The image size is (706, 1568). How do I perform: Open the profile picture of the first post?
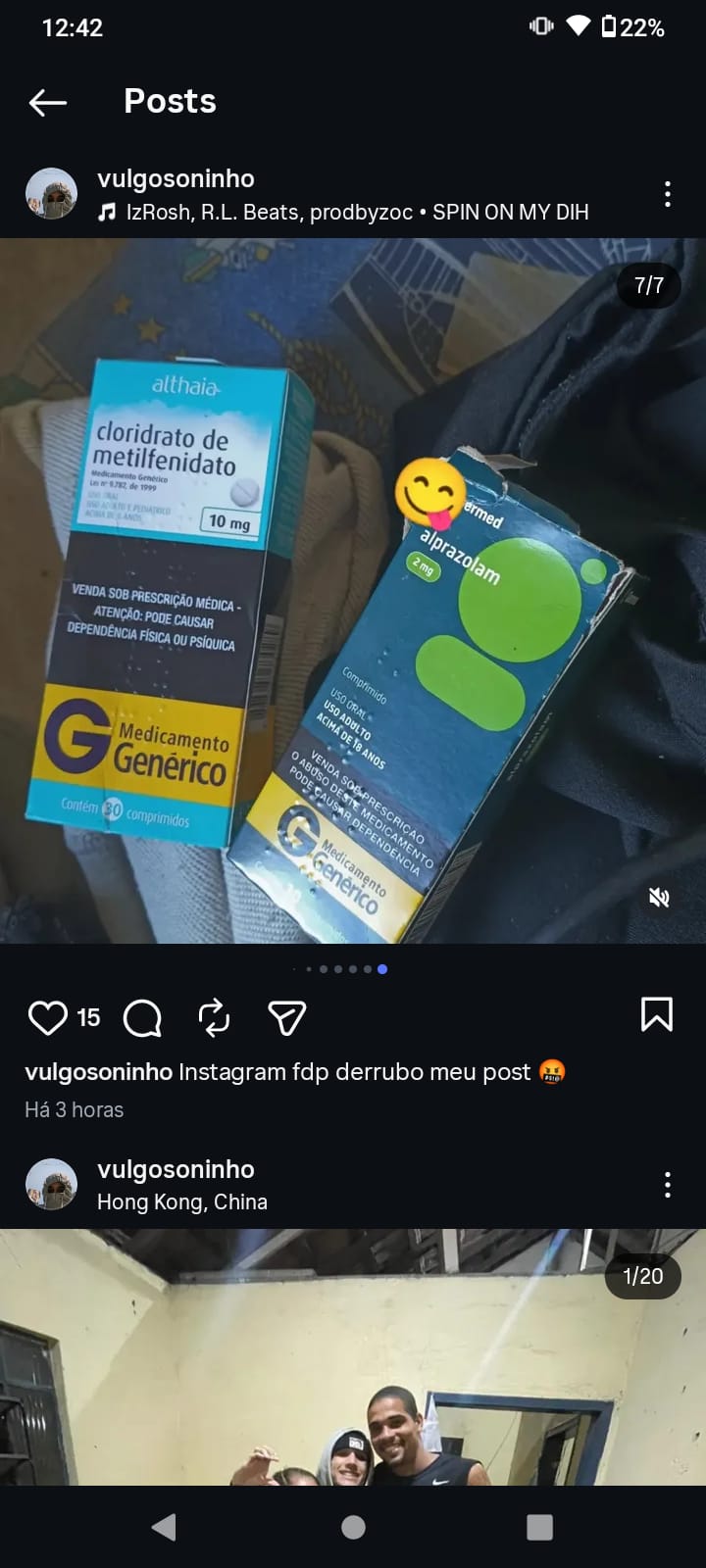click(51, 193)
